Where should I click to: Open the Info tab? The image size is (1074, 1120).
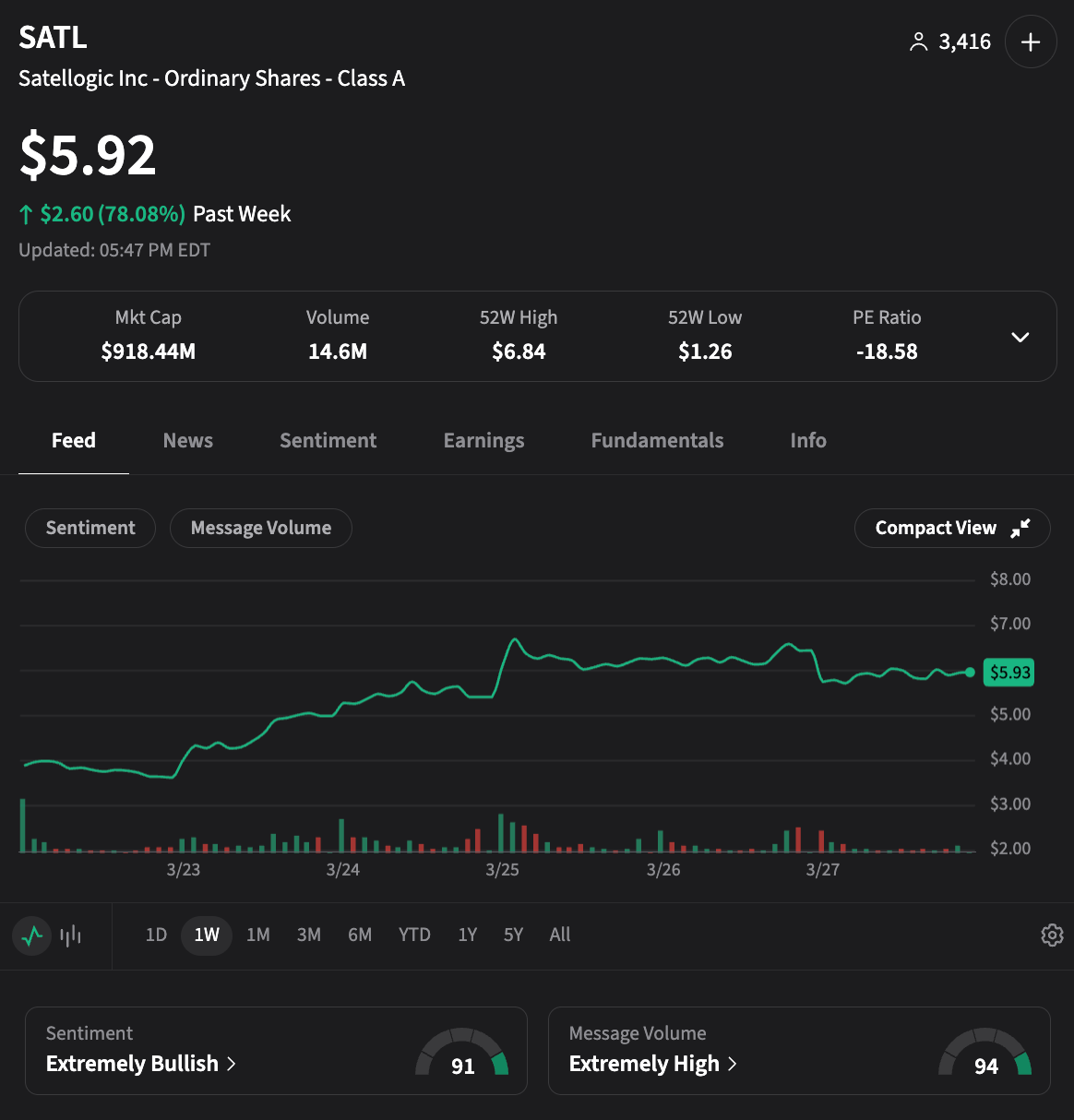(x=807, y=441)
